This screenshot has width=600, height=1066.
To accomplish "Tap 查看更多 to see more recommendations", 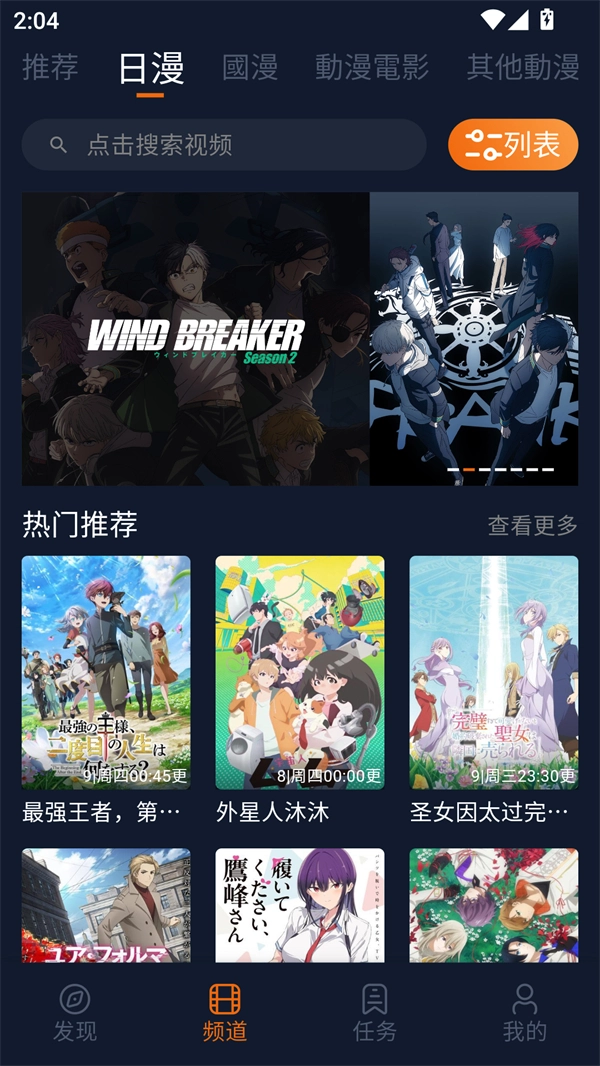I will pyautogui.click(x=532, y=525).
